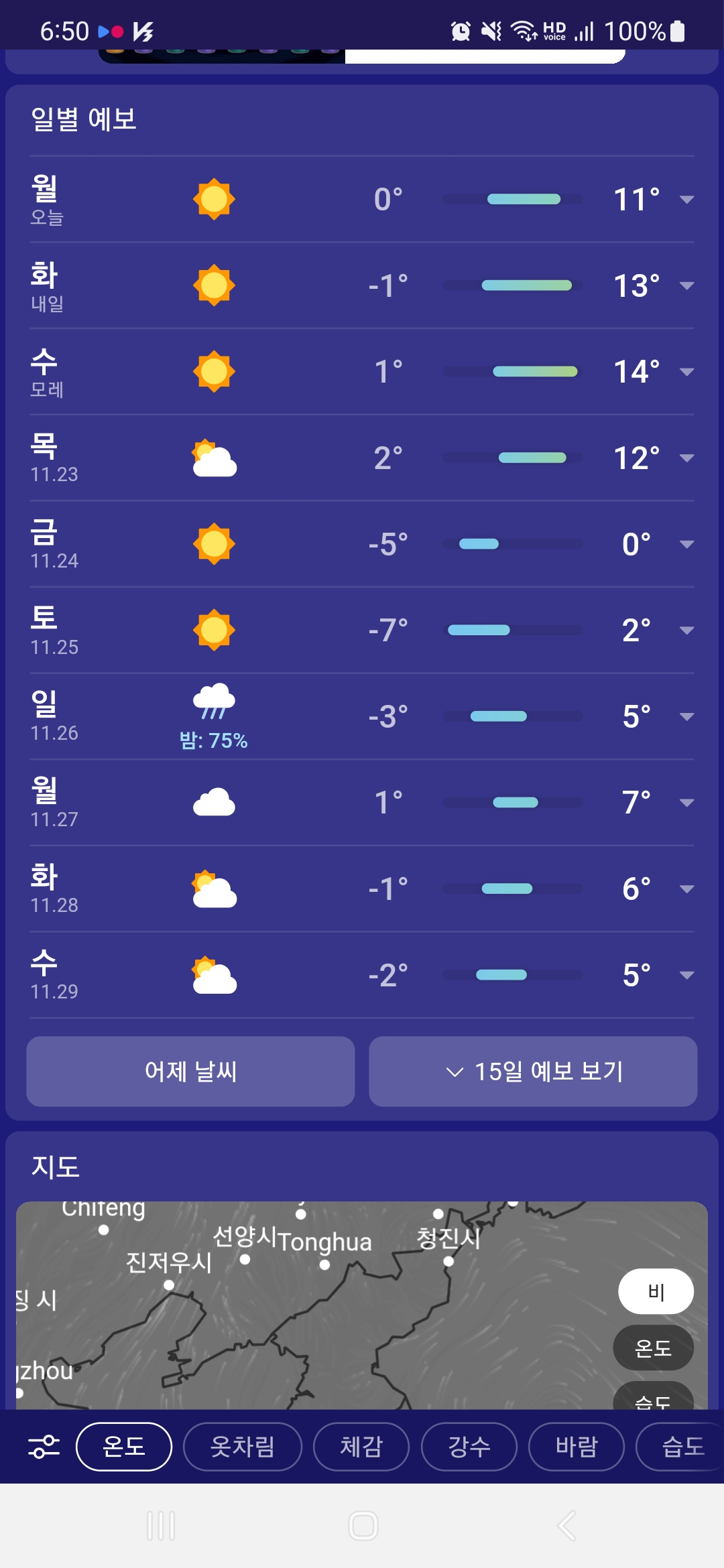Select the 비 map layer

pyautogui.click(x=656, y=1291)
